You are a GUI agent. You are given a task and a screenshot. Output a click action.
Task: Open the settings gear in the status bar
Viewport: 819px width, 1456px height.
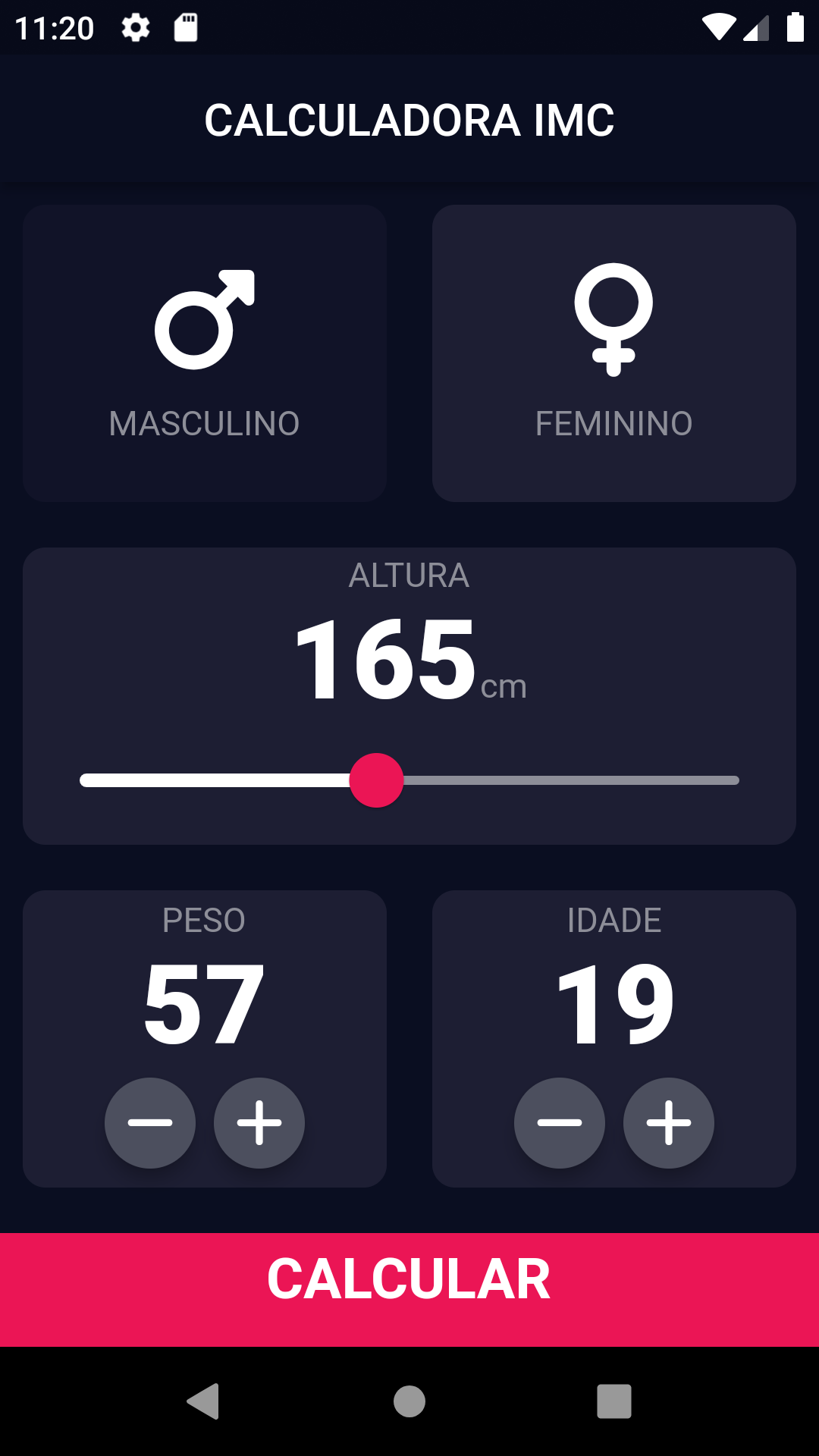[135, 29]
